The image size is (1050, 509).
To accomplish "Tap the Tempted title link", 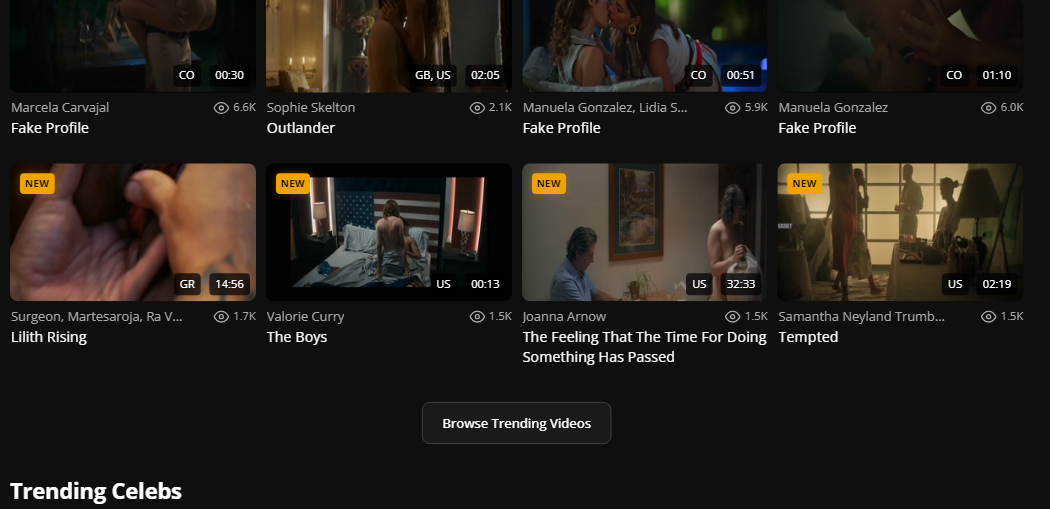I will pyautogui.click(x=808, y=337).
